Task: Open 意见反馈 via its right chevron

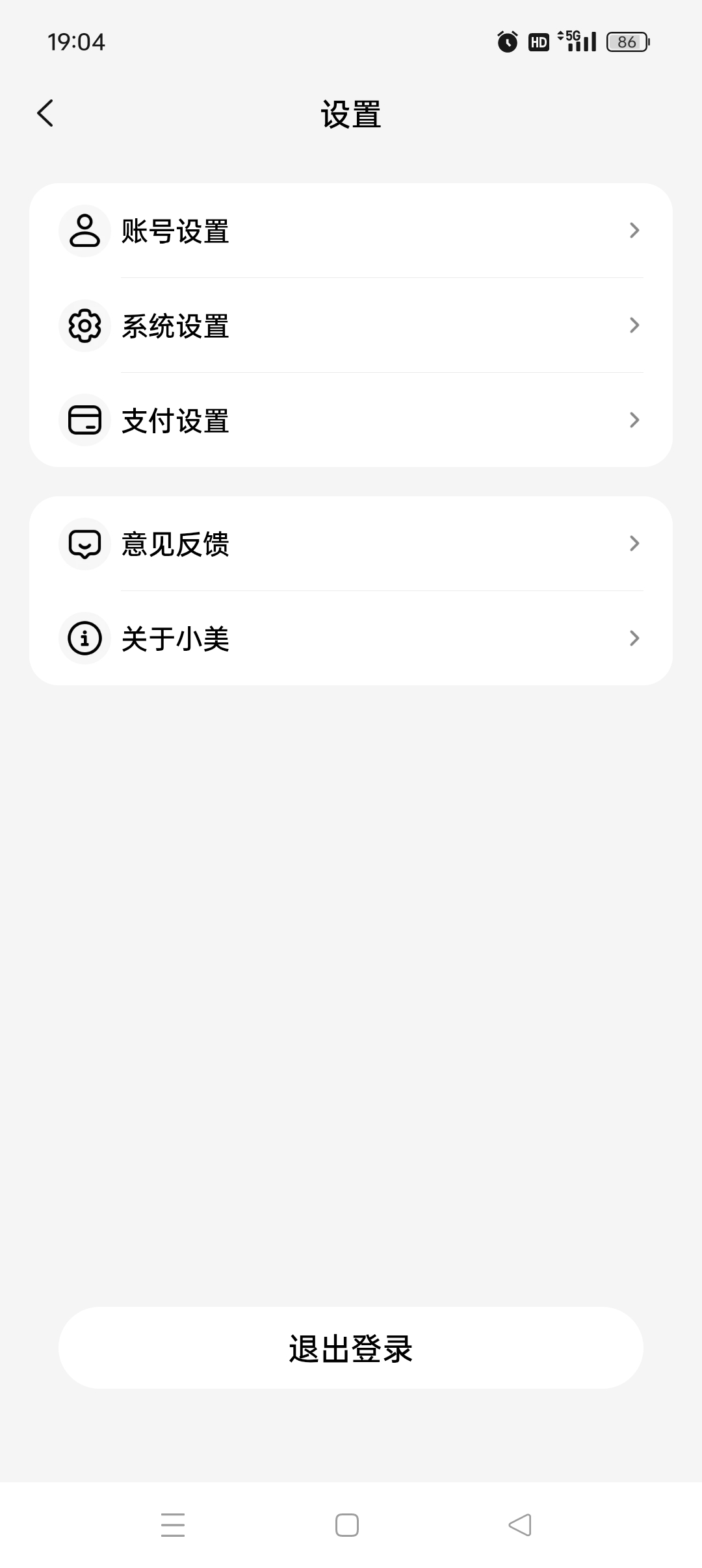Action: pyautogui.click(x=635, y=544)
